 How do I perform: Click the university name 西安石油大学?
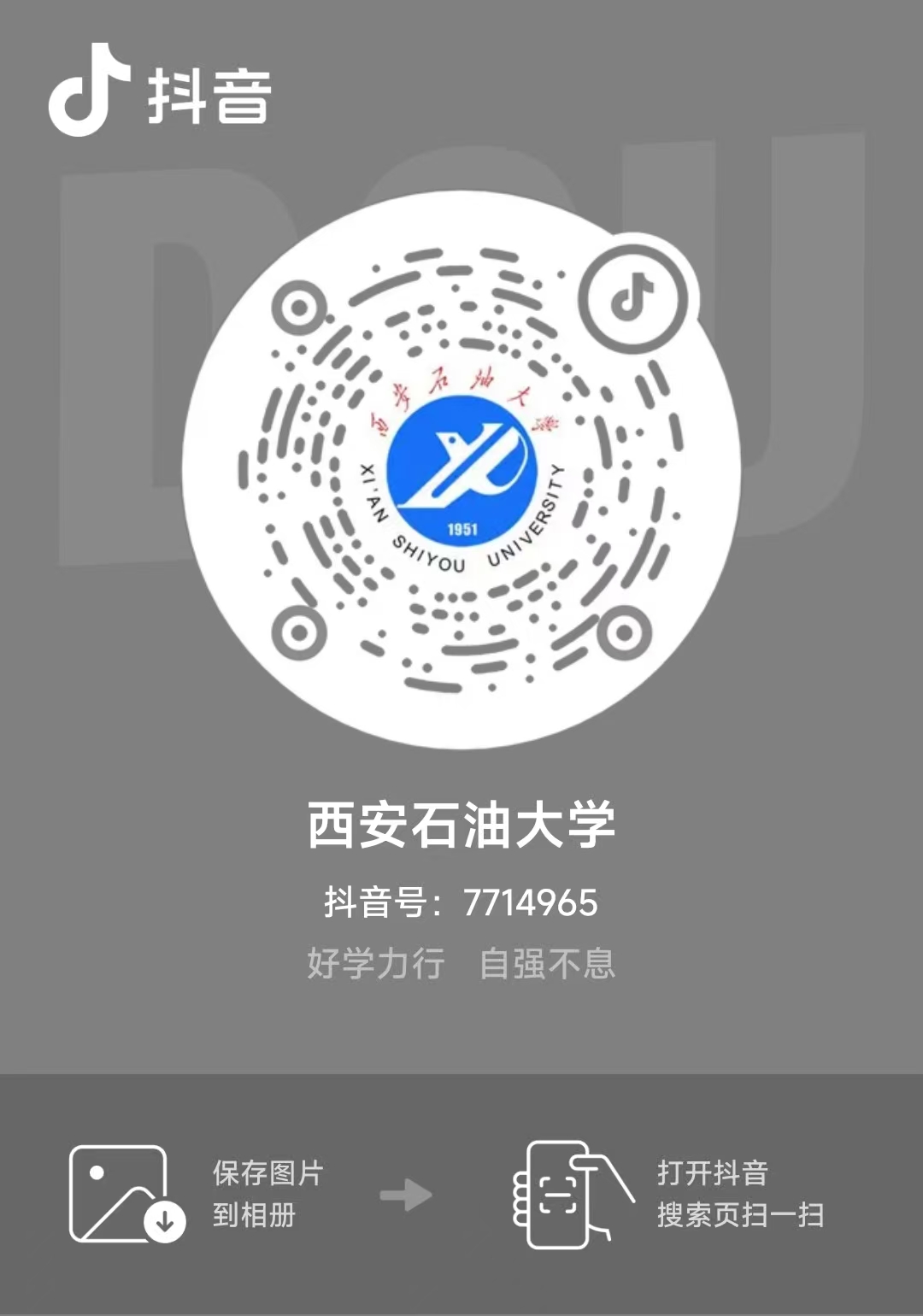(x=461, y=822)
